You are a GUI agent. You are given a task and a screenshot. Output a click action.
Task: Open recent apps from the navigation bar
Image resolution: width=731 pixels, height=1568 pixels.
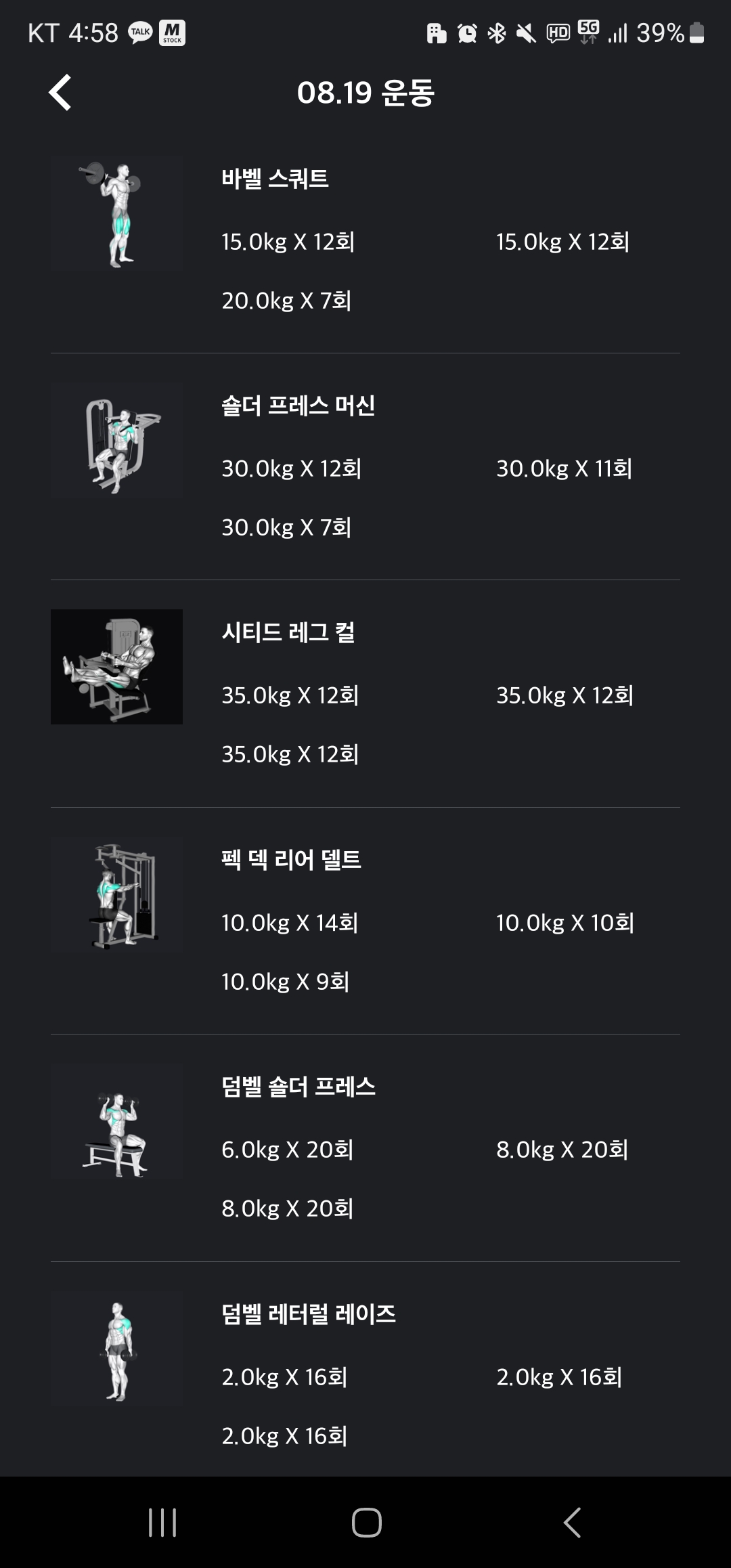click(162, 1523)
